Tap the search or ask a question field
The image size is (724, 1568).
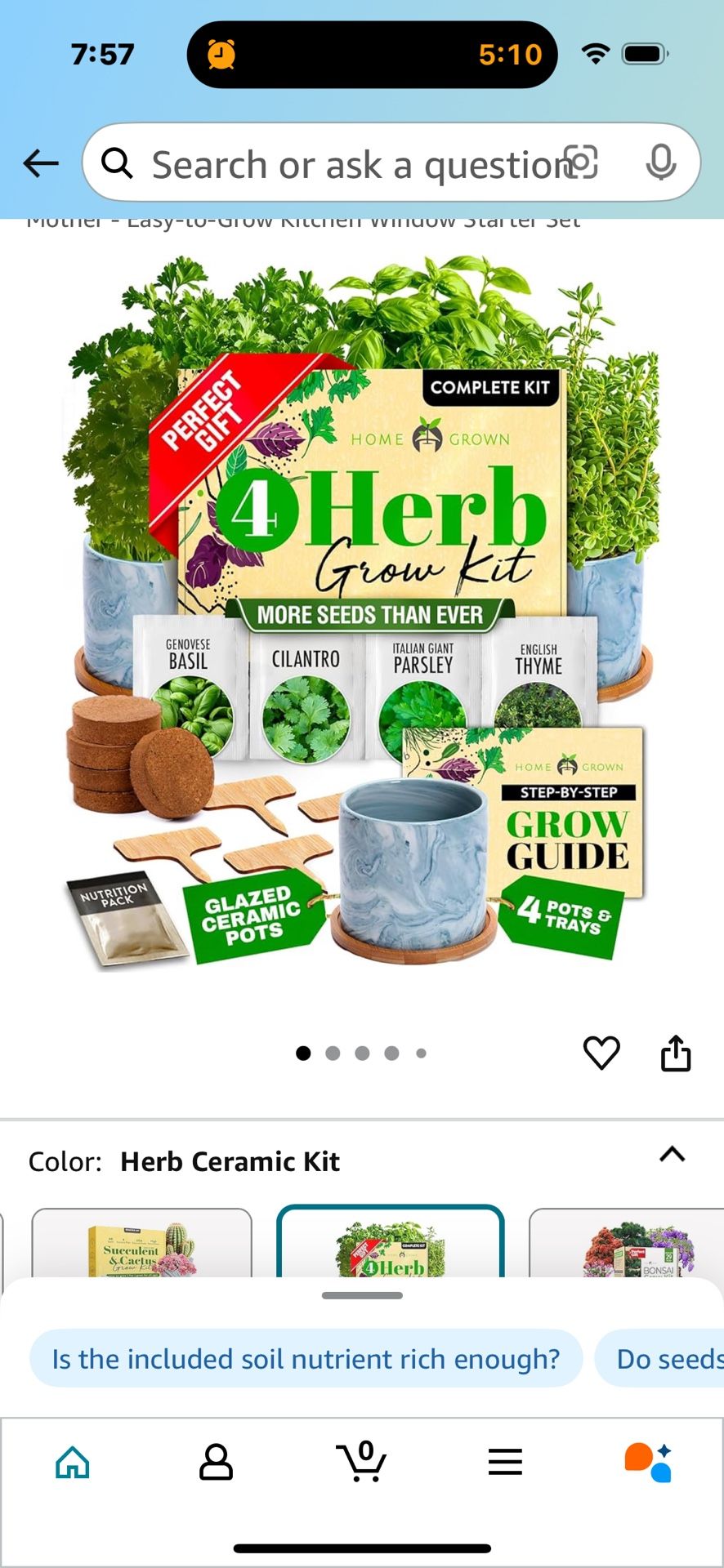click(343, 163)
